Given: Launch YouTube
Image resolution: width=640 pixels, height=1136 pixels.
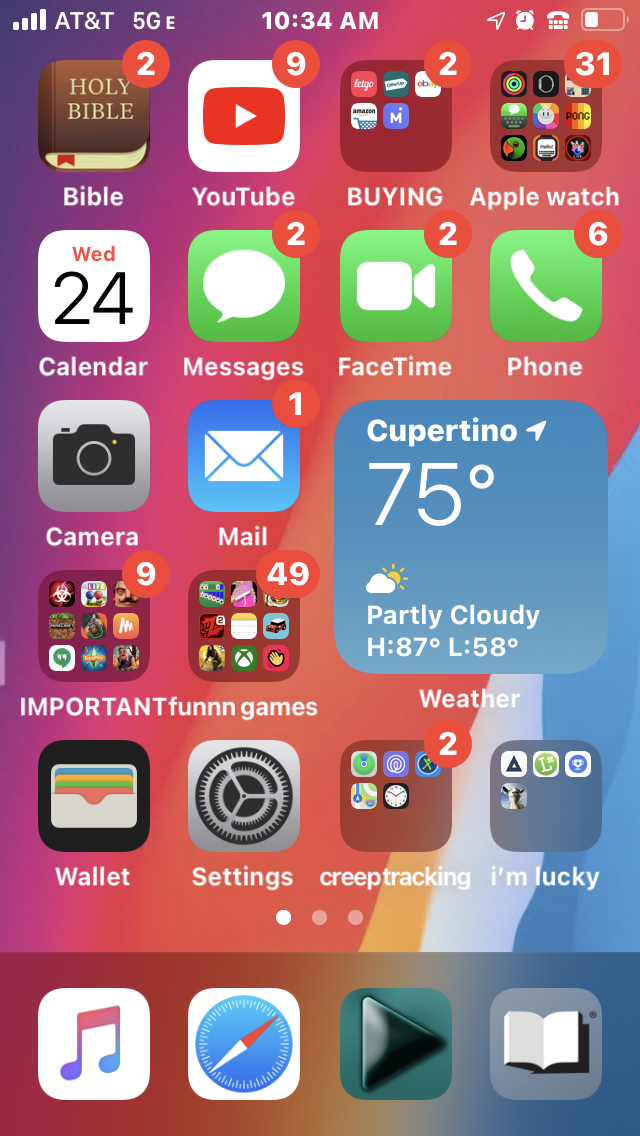Looking at the screenshot, I should pyautogui.click(x=244, y=116).
